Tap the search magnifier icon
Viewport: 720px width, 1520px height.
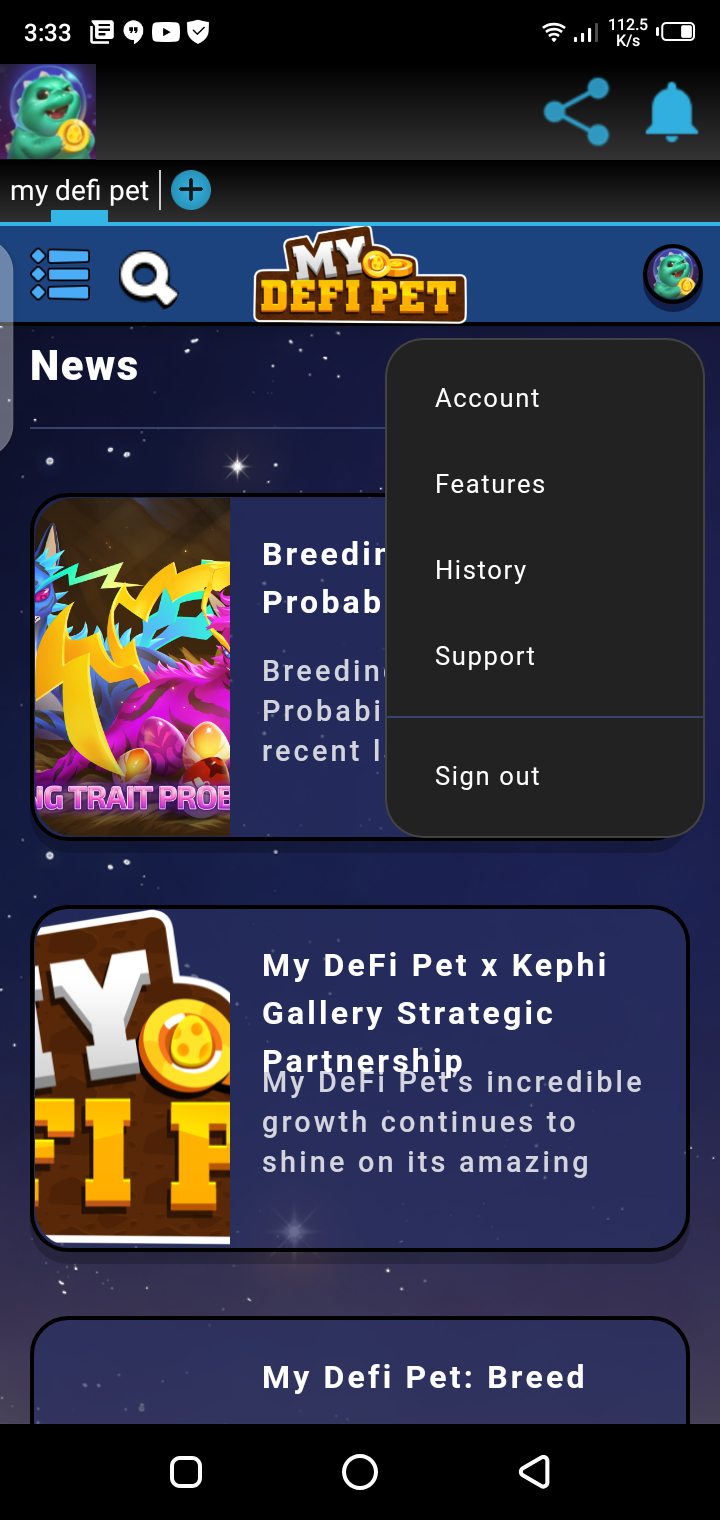pyautogui.click(x=148, y=277)
